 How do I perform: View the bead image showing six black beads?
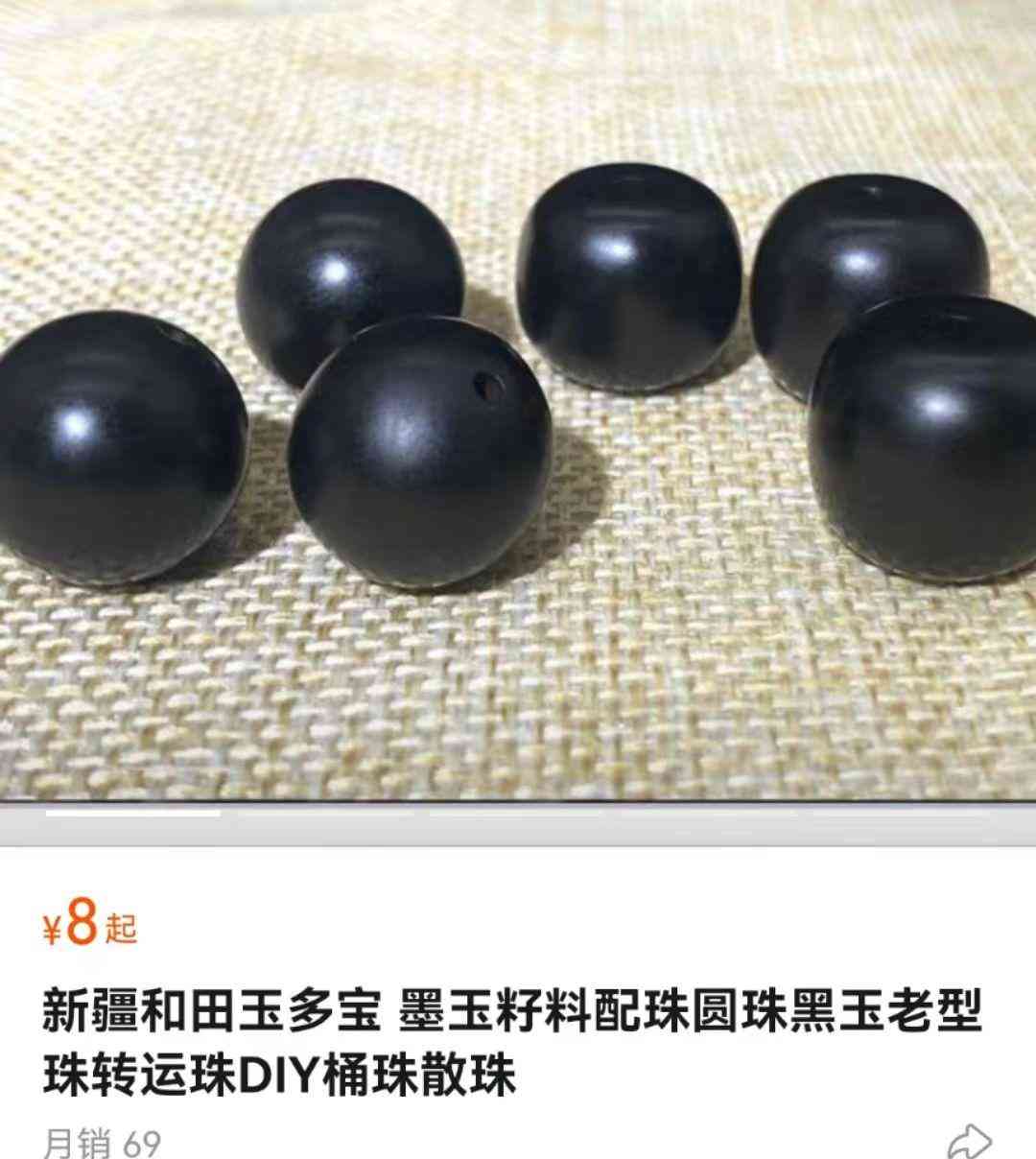coord(518,403)
